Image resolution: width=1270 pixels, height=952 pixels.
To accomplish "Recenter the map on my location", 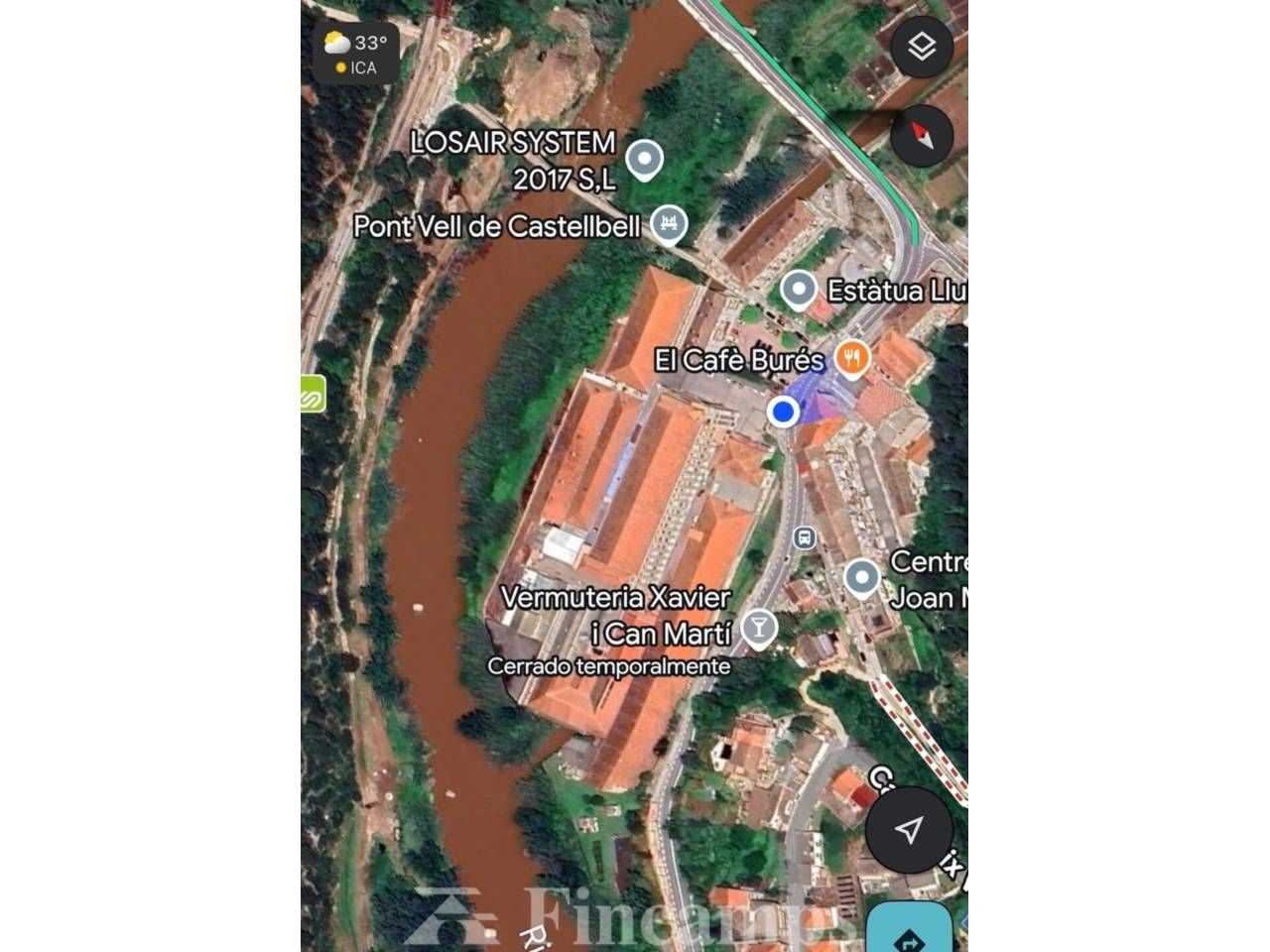I will pyautogui.click(x=908, y=830).
